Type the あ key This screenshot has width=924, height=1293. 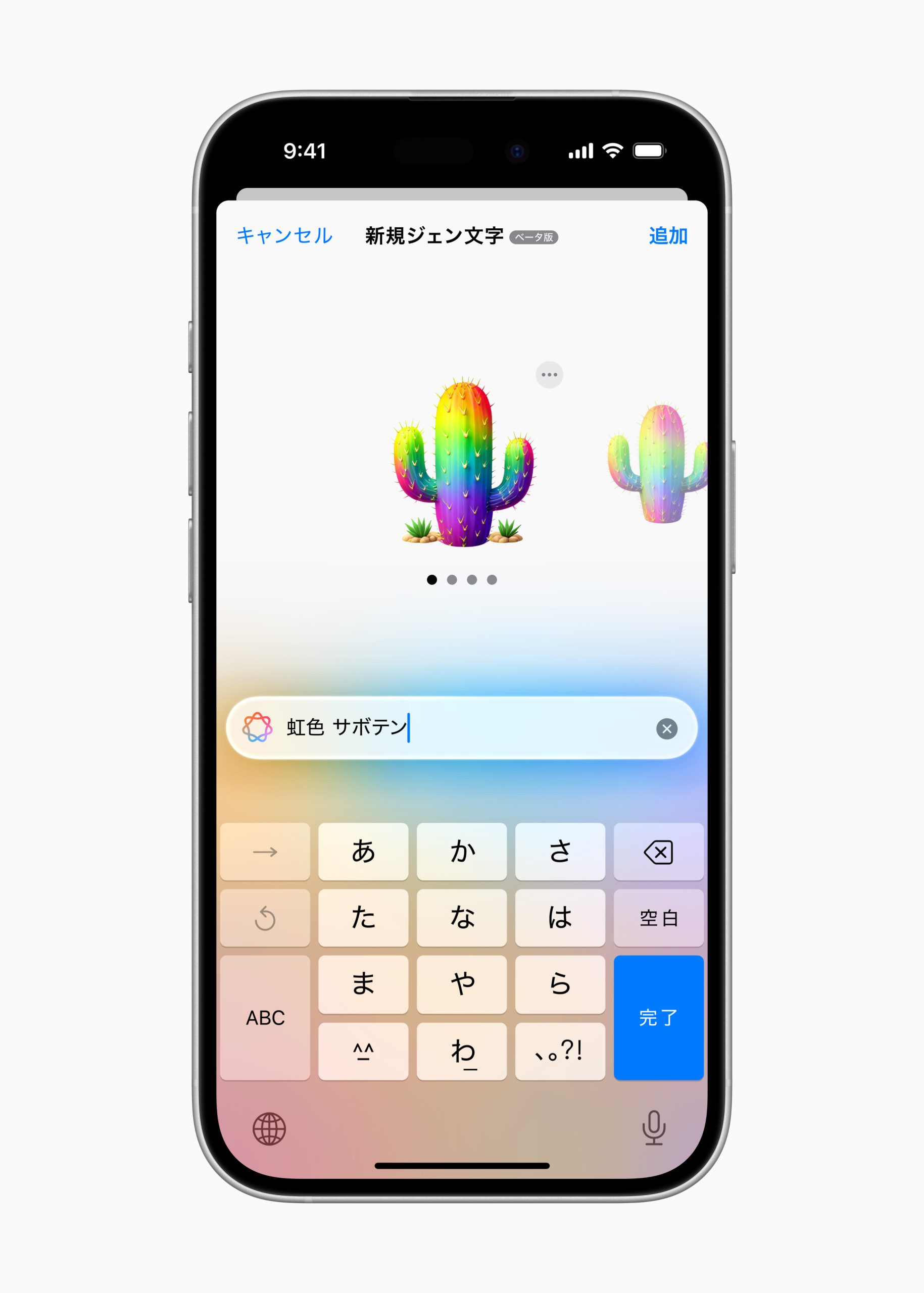pyautogui.click(x=363, y=852)
